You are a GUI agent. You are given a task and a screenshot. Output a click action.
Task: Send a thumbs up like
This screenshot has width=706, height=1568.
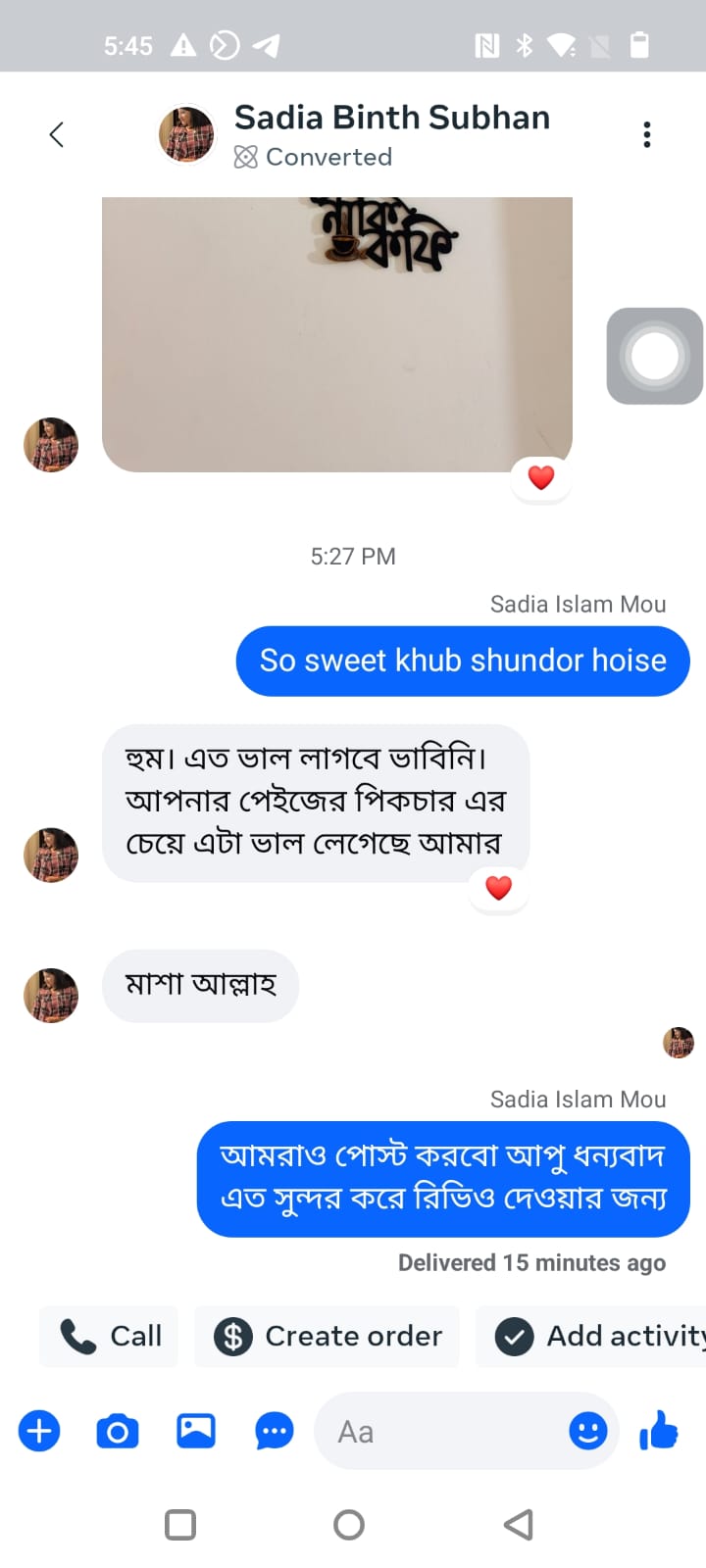pos(658,1431)
